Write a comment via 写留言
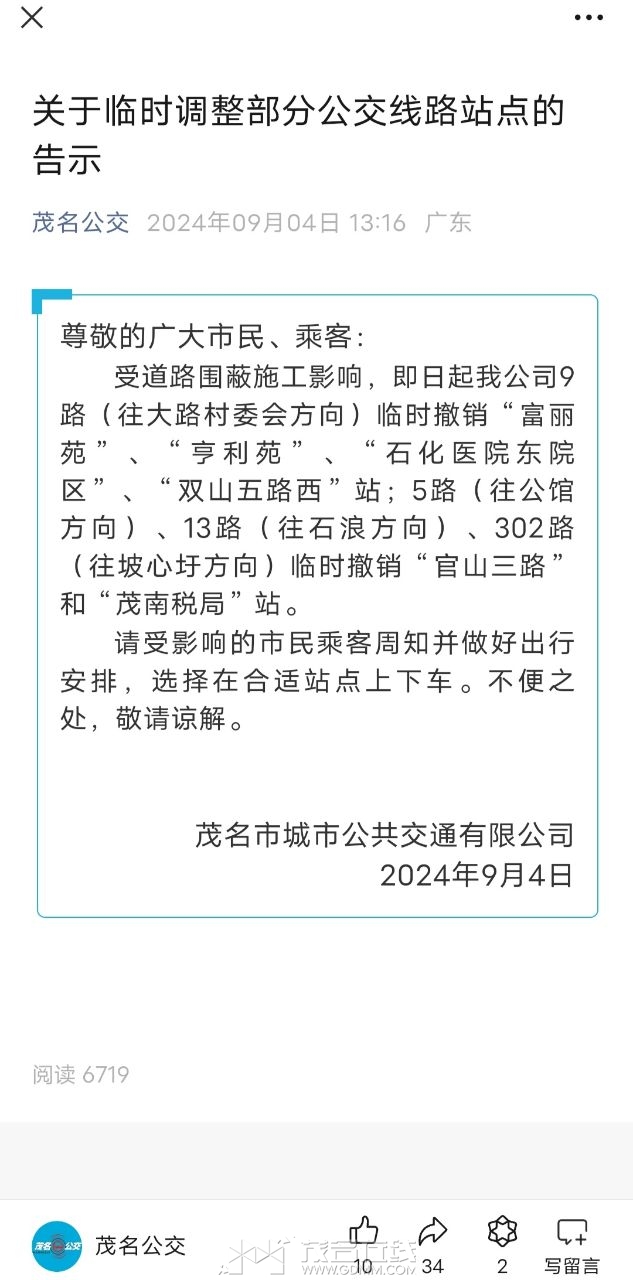Image resolution: width=633 pixels, height=1280 pixels. pyautogui.click(x=572, y=1243)
